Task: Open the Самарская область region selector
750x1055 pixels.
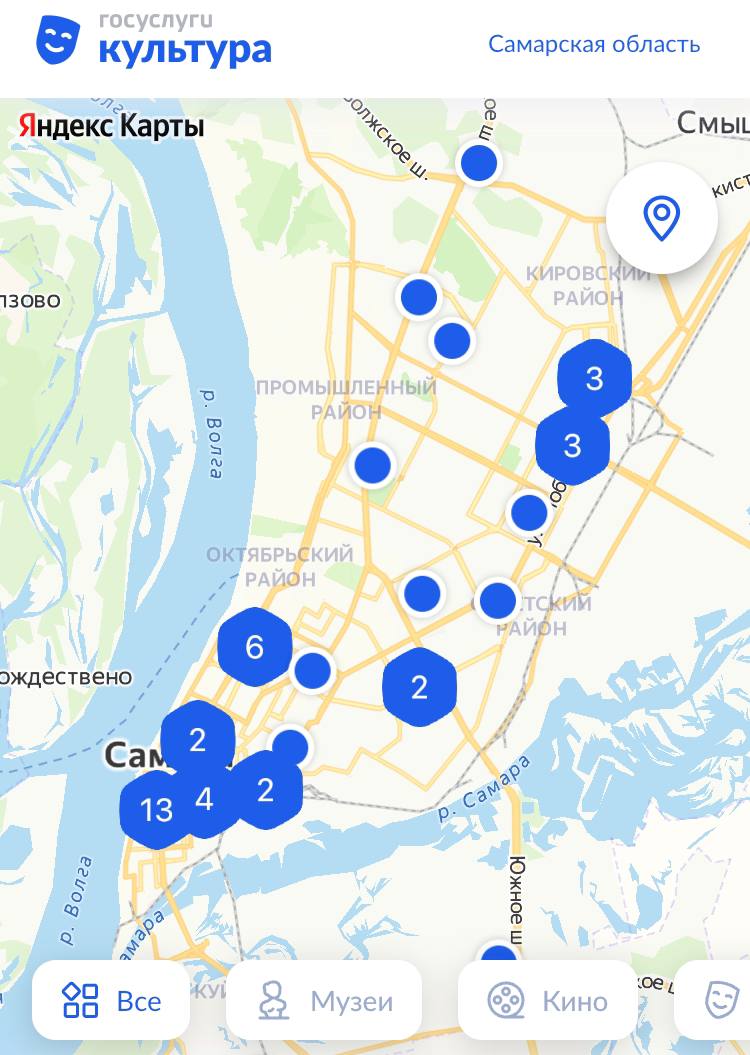Action: [594, 44]
